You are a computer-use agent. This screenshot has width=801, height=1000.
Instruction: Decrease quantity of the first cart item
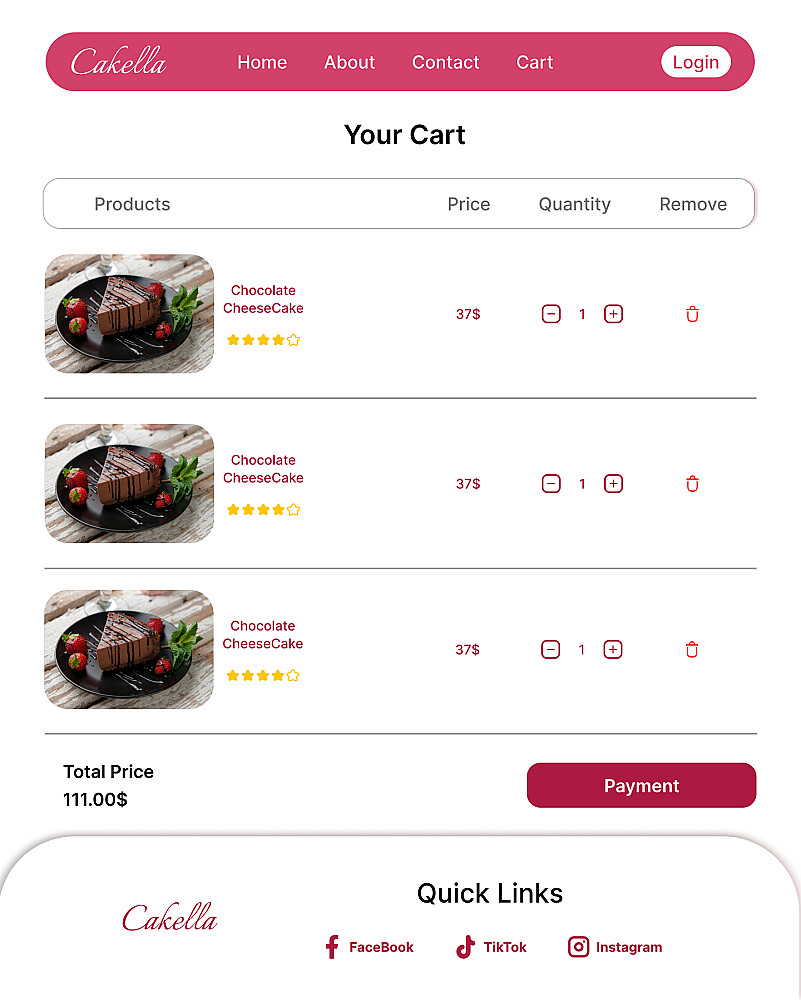pos(551,314)
